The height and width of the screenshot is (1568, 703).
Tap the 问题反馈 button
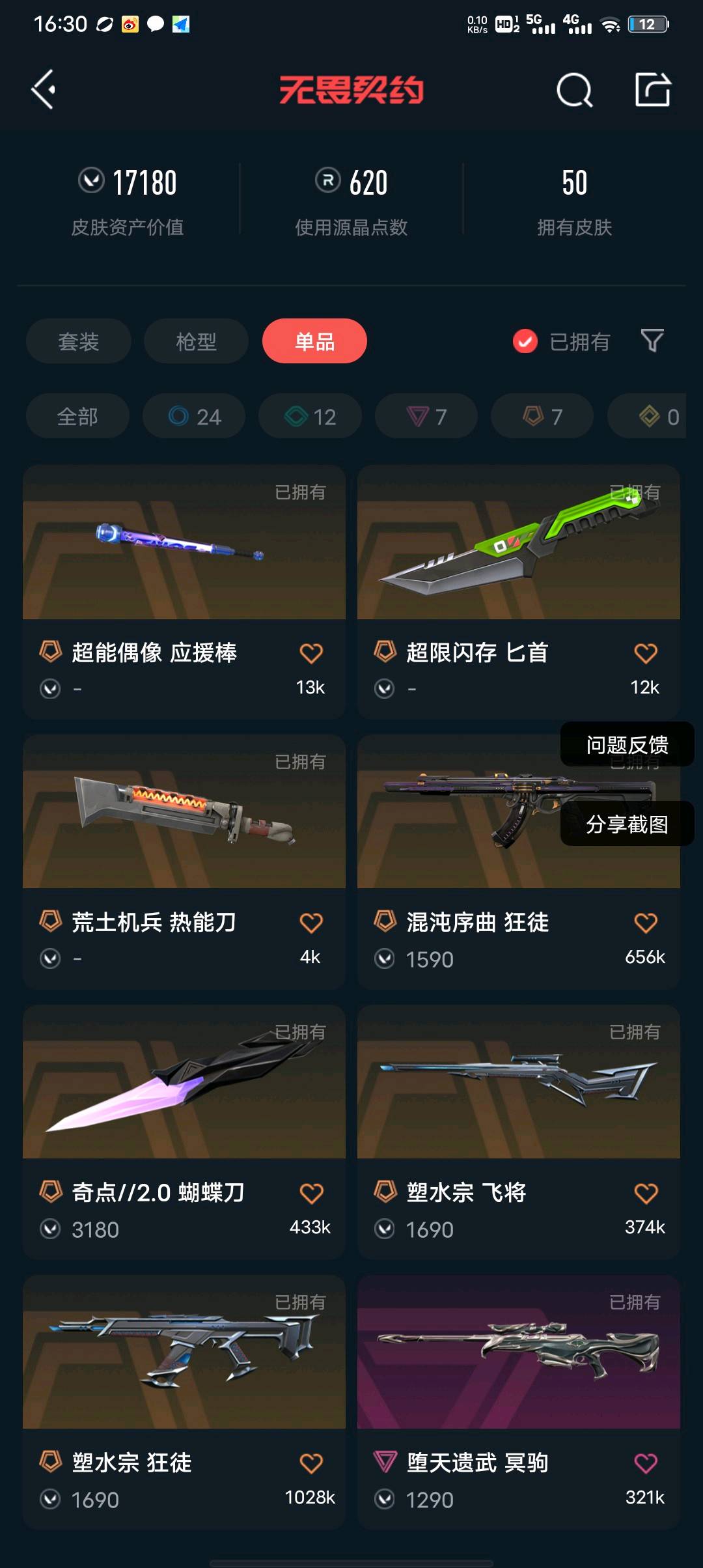627,745
